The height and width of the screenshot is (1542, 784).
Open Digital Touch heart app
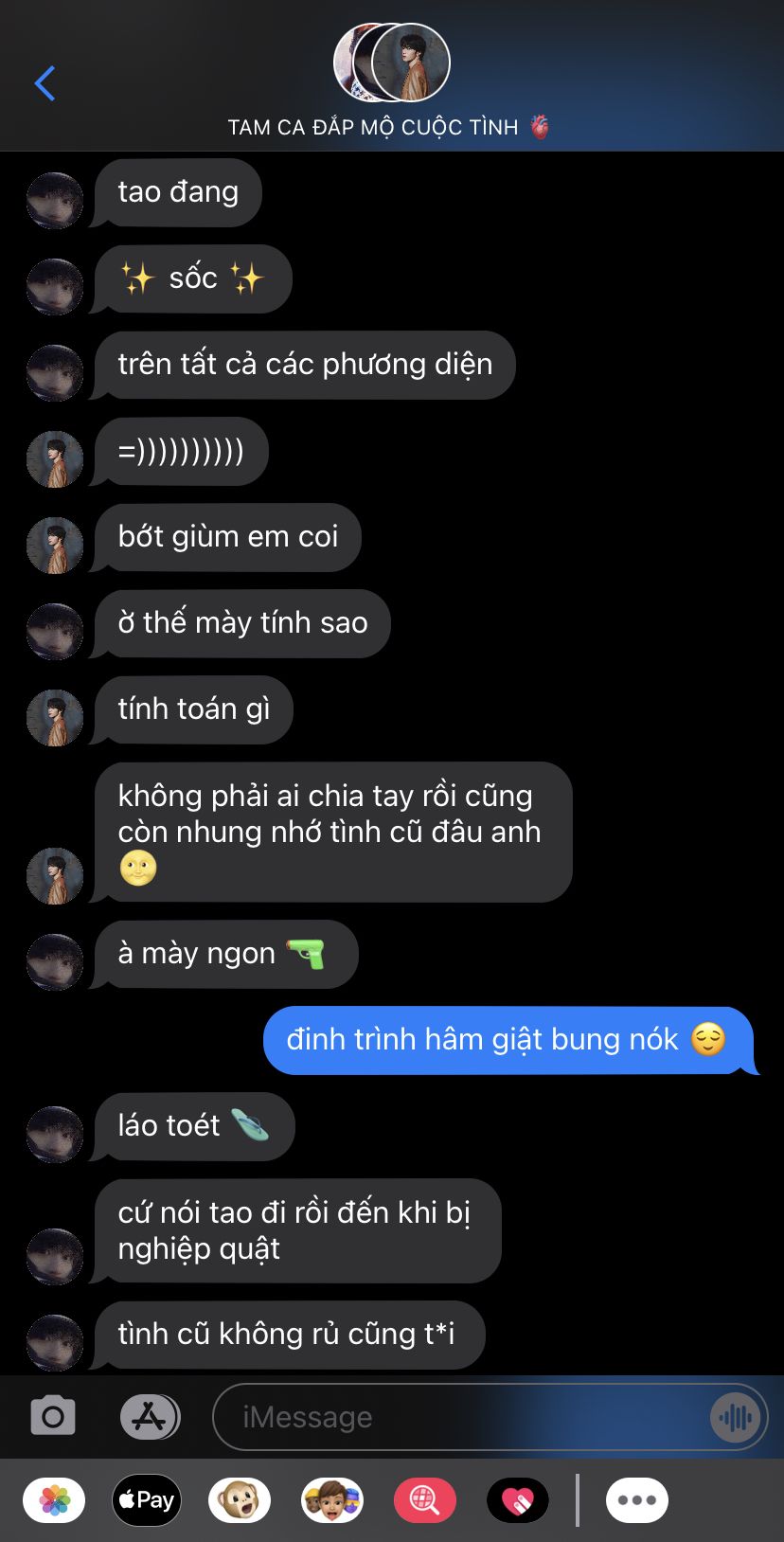tap(518, 1500)
